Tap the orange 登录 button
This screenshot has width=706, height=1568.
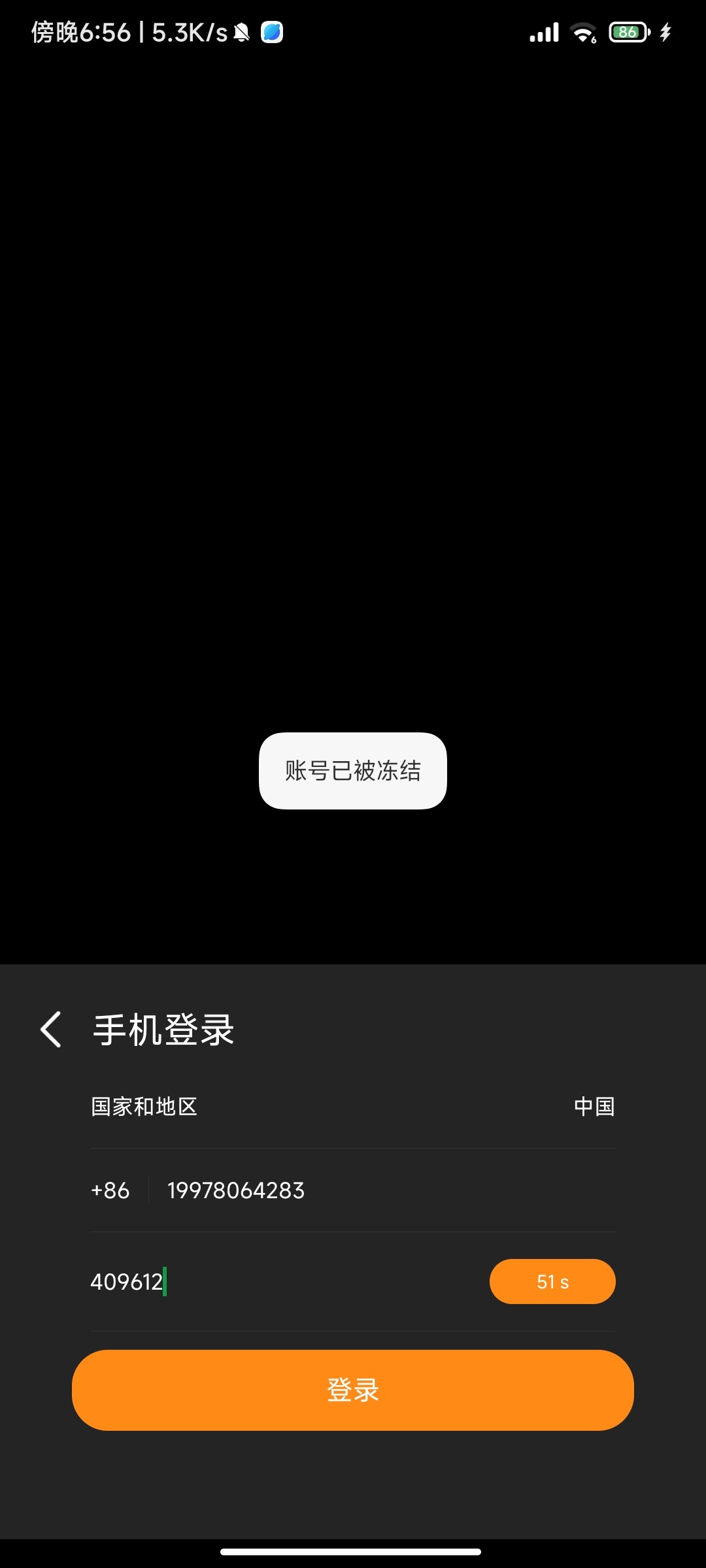click(353, 1390)
